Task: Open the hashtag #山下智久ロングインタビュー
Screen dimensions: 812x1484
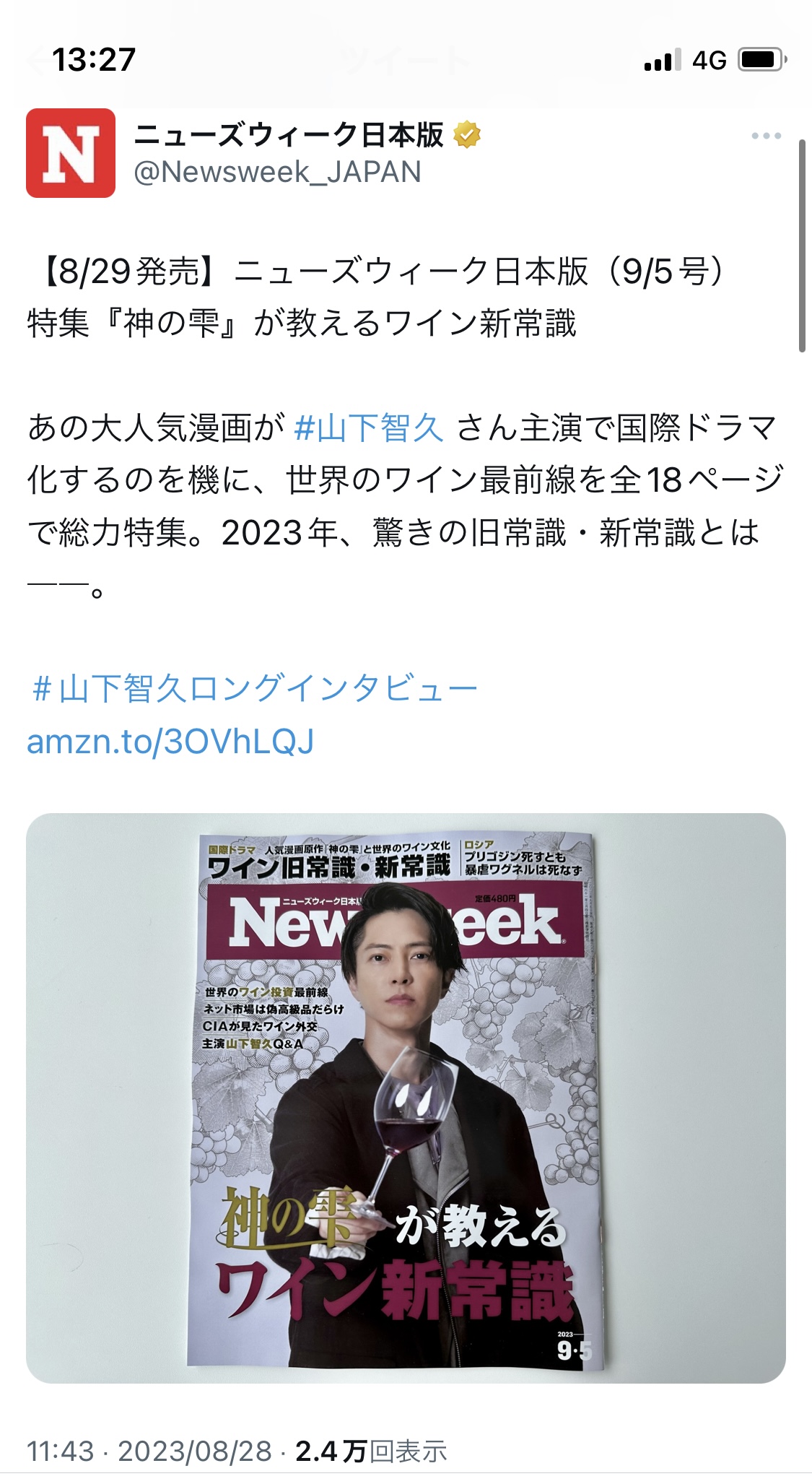Action: click(254, 688)
